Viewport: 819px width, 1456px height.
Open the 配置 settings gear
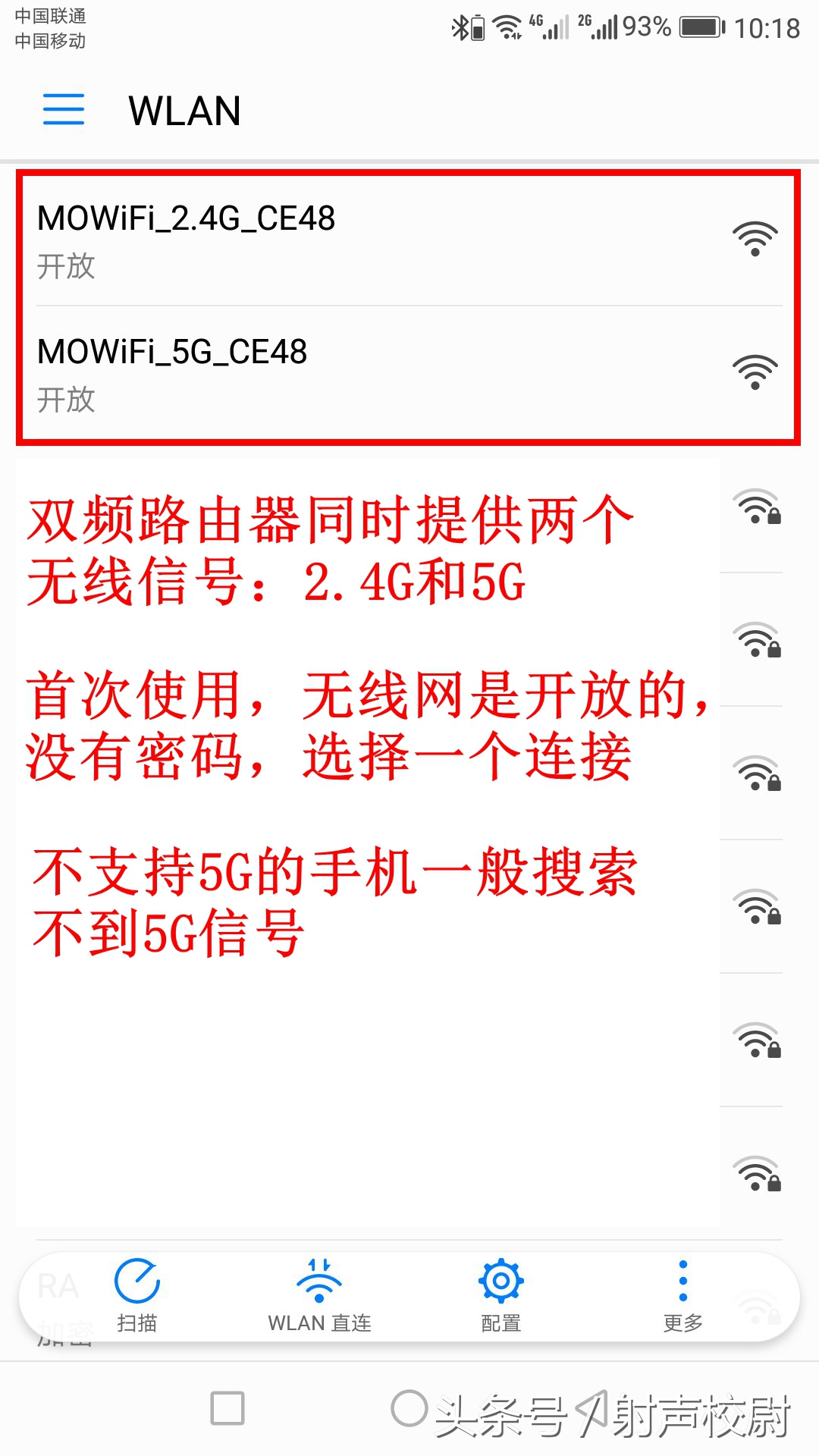[500, 1295]
